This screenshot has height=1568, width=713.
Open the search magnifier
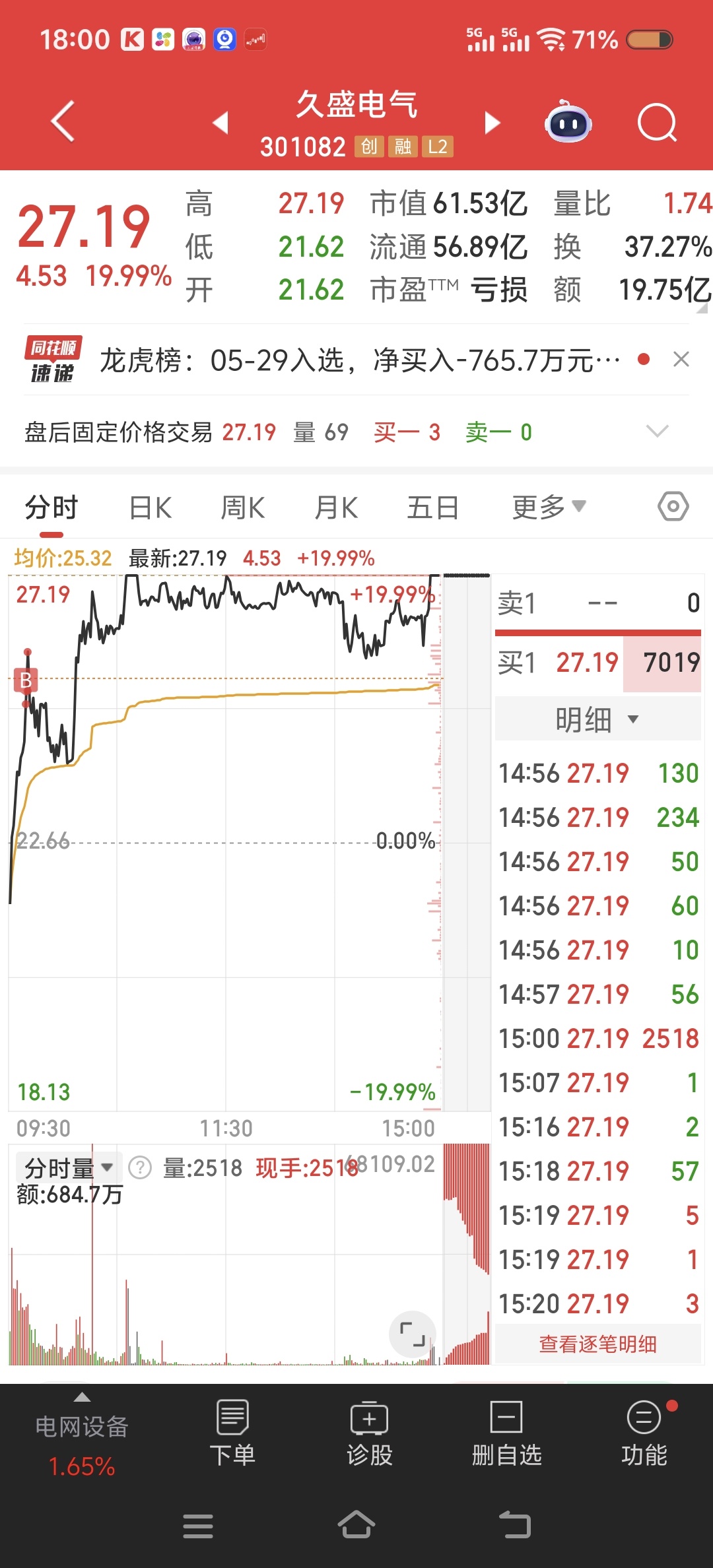658,122
